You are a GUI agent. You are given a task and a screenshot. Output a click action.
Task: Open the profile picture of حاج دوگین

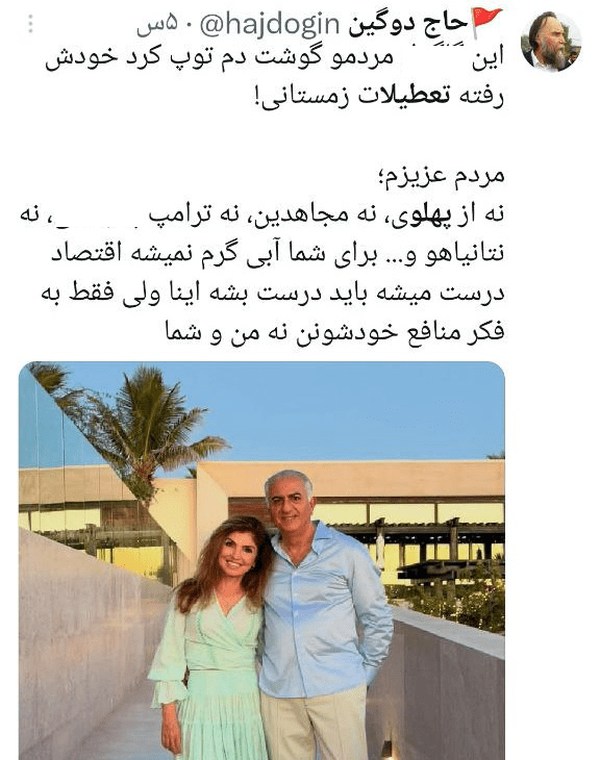coord(551,42)
